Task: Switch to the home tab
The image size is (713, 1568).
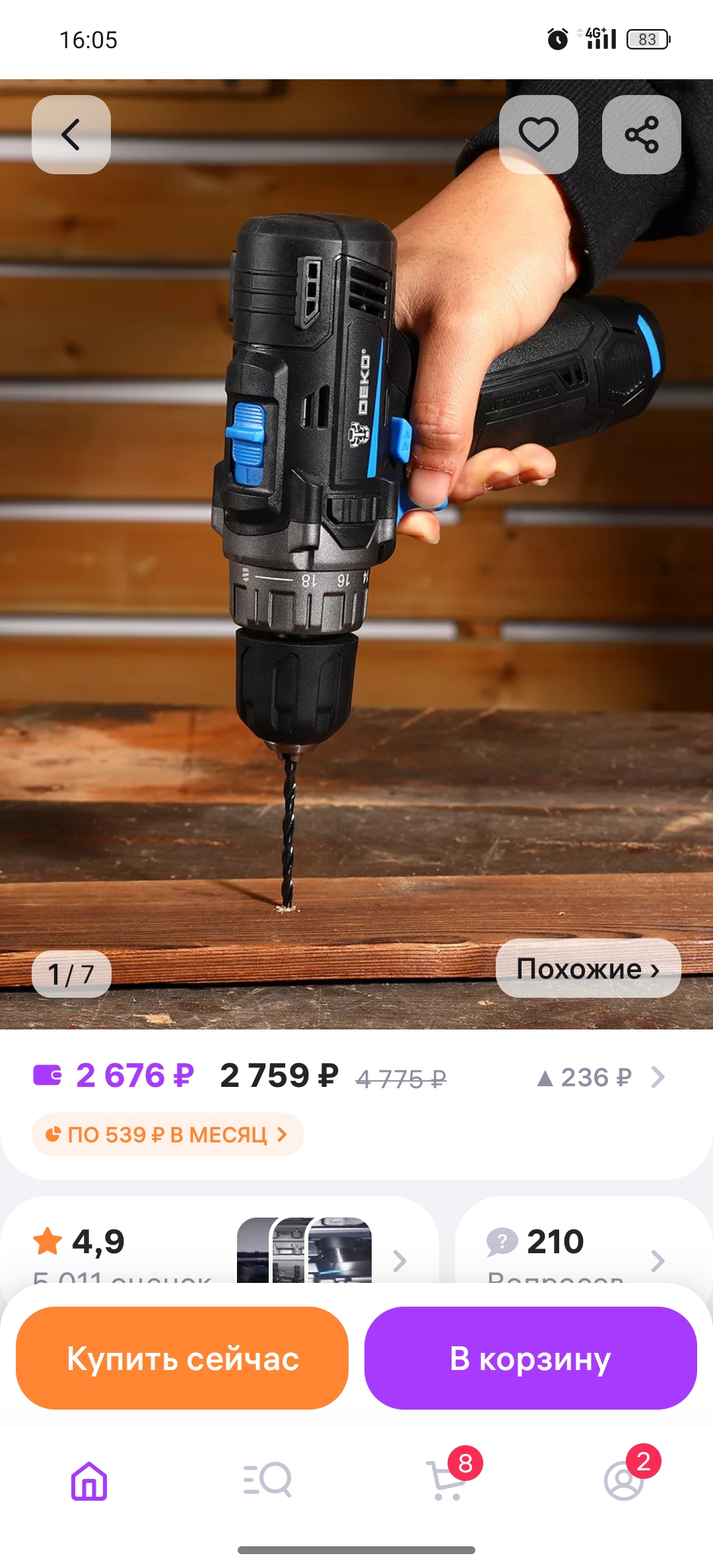Action: pyautogui.click(x=89, y=1480)
